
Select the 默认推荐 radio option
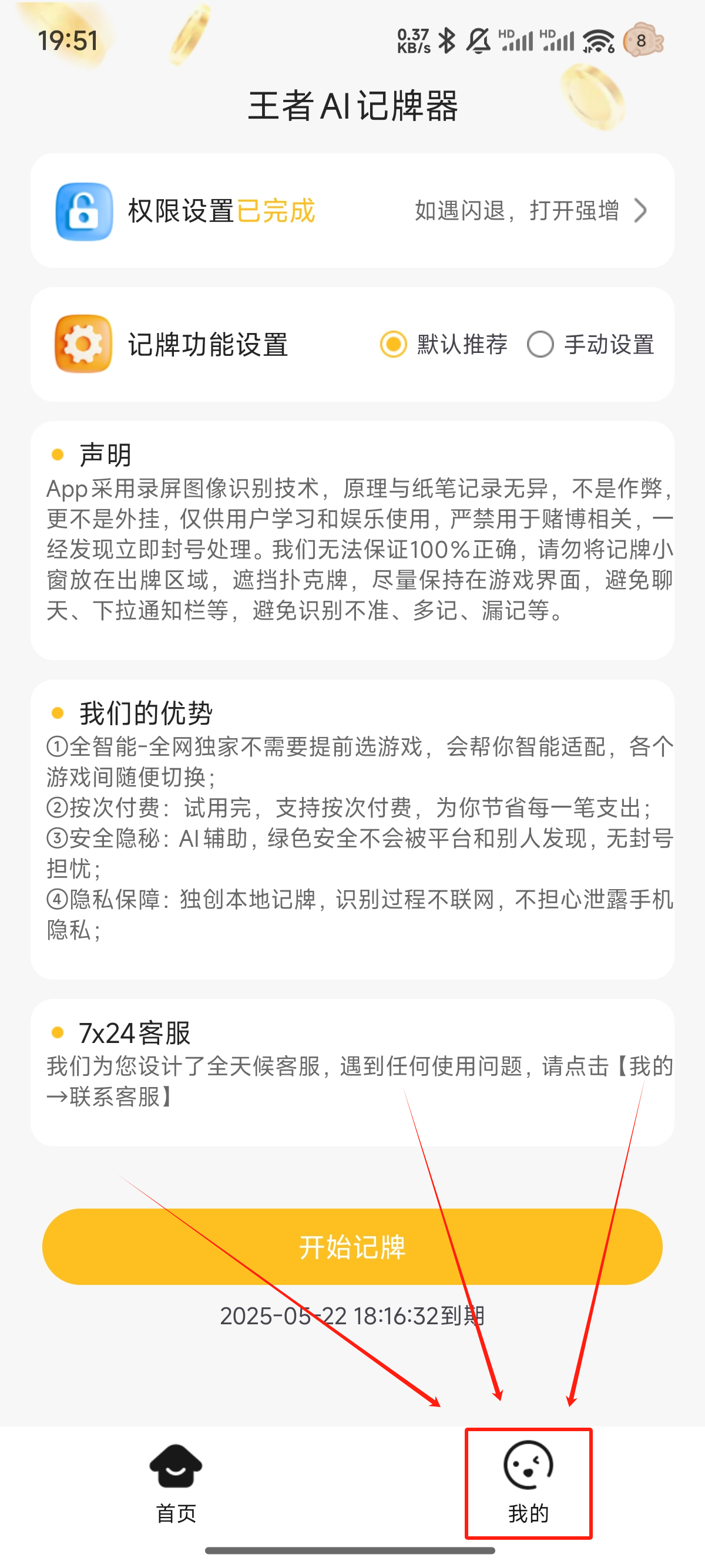click(x=393, y=345)
